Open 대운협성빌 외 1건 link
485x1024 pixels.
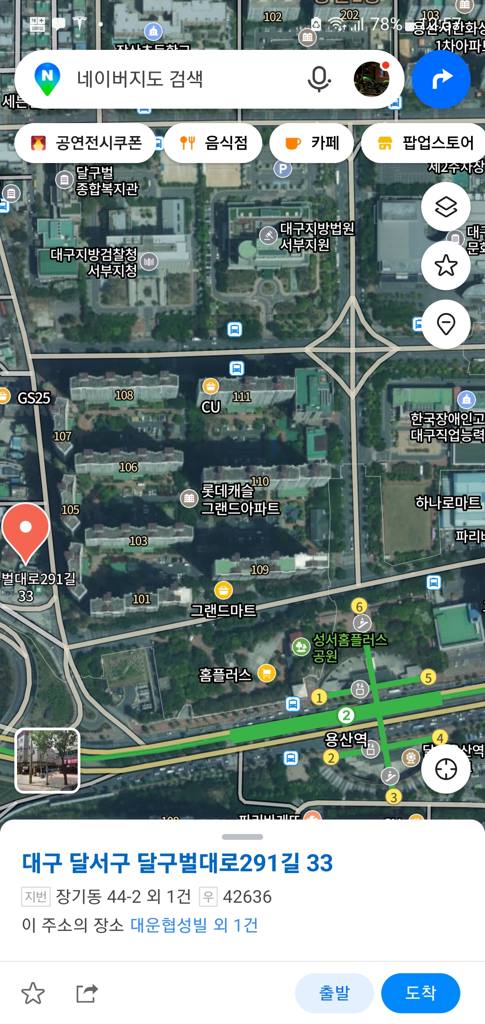tap(195, 925)
